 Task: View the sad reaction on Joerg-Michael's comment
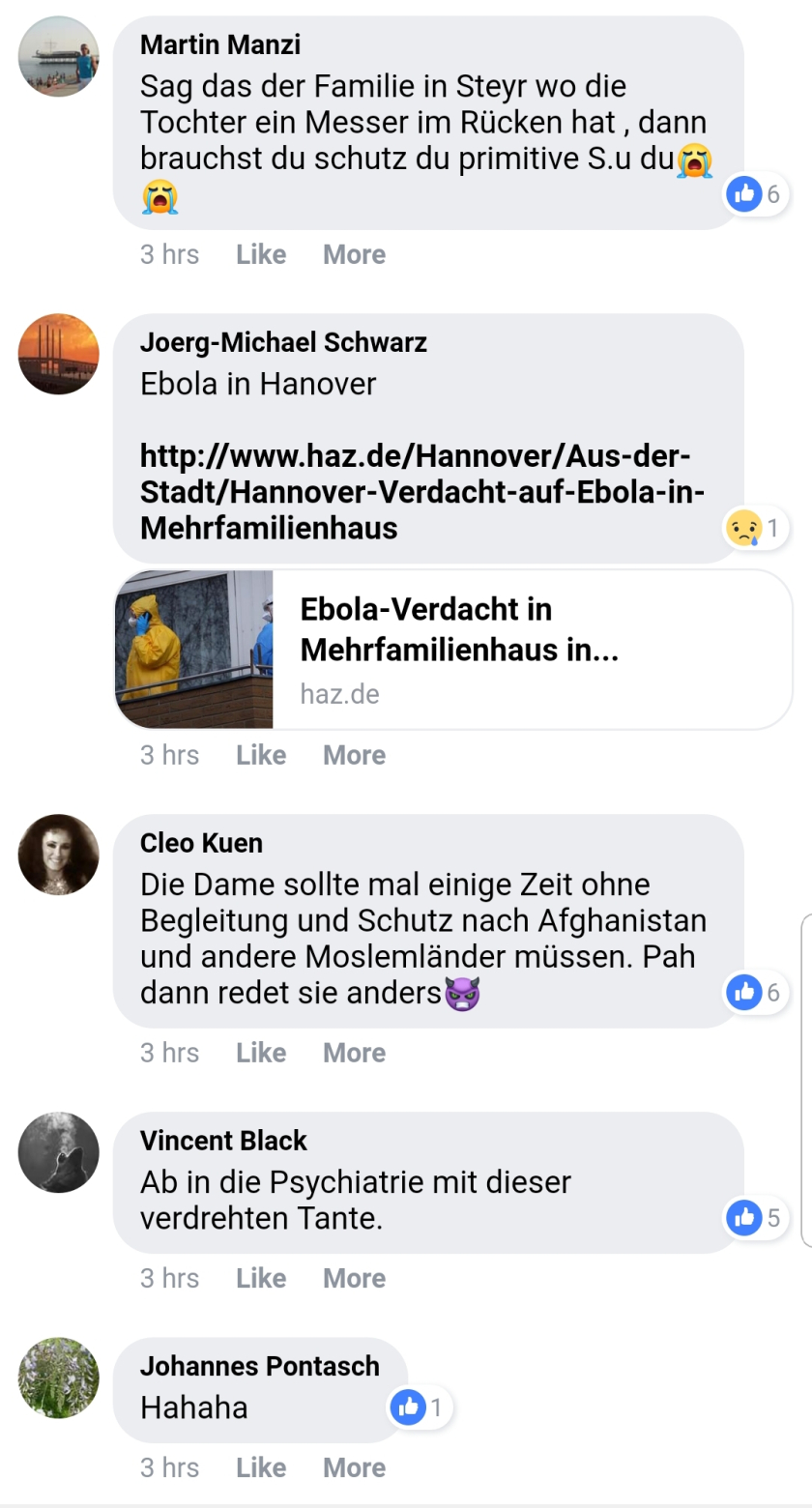pyautogui.click(x=755, y=528)
